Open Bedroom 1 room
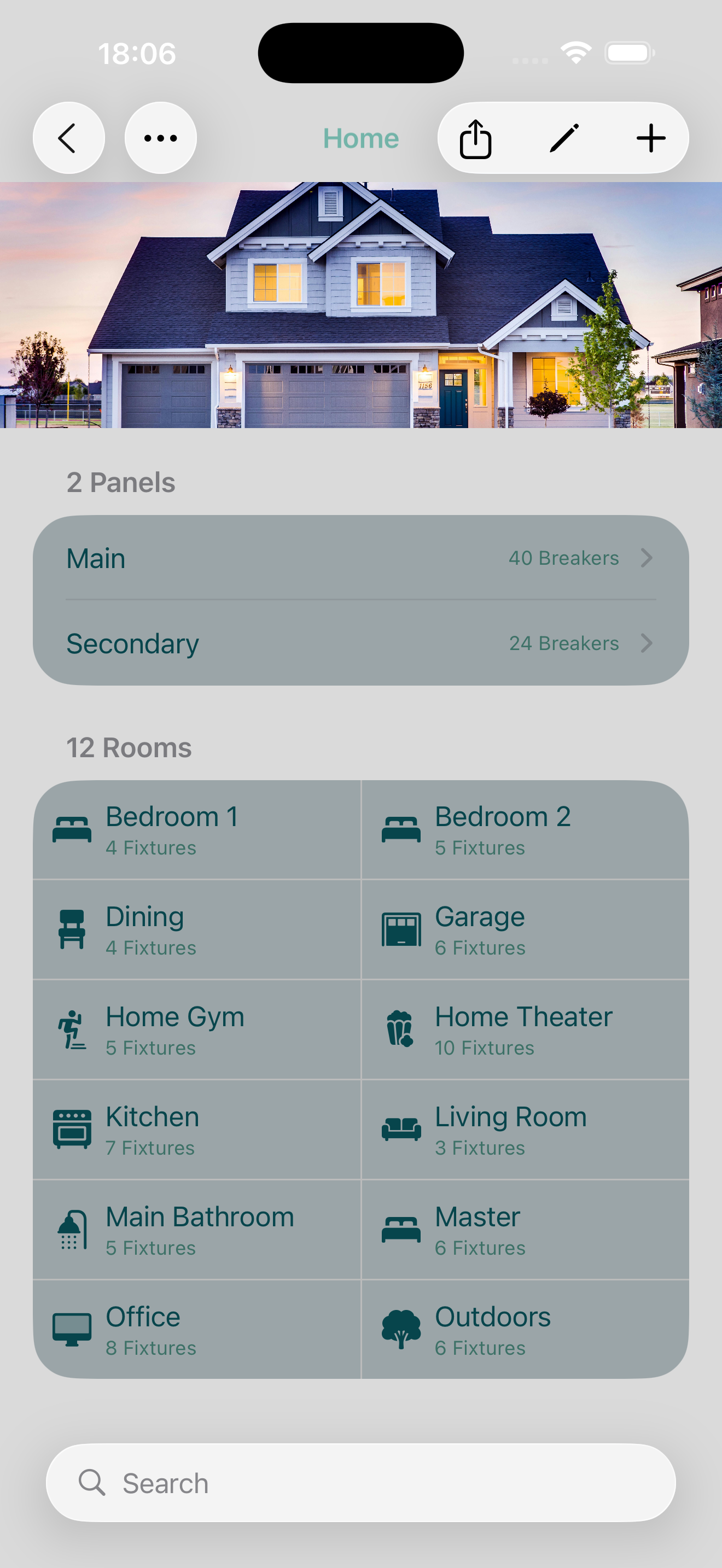The width and height of the screenshot is (722, 1568). 196,830
